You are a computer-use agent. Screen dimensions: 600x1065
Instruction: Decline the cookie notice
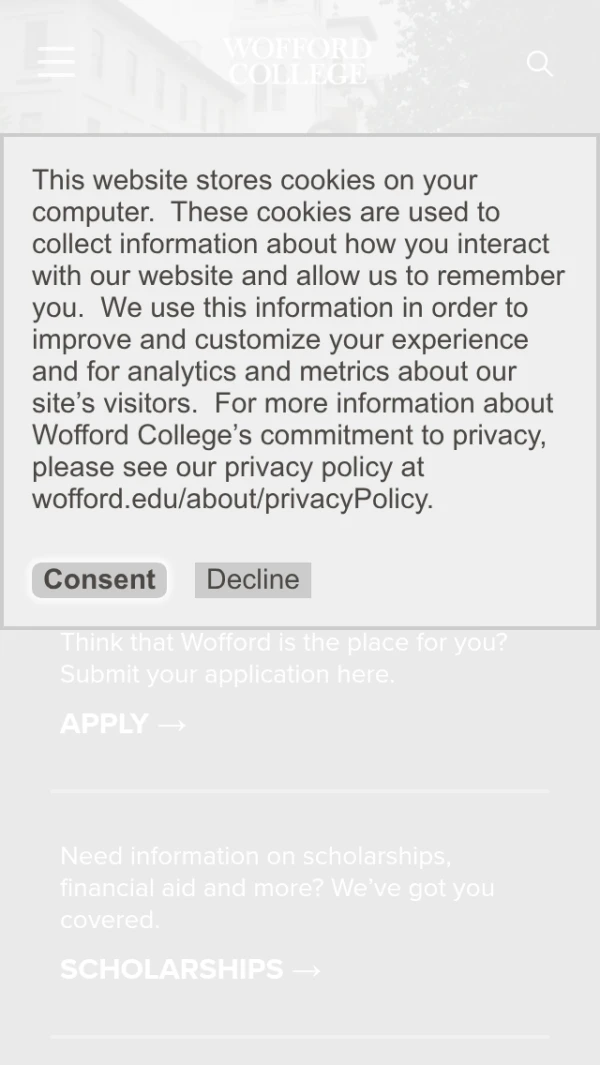(253, 580)
